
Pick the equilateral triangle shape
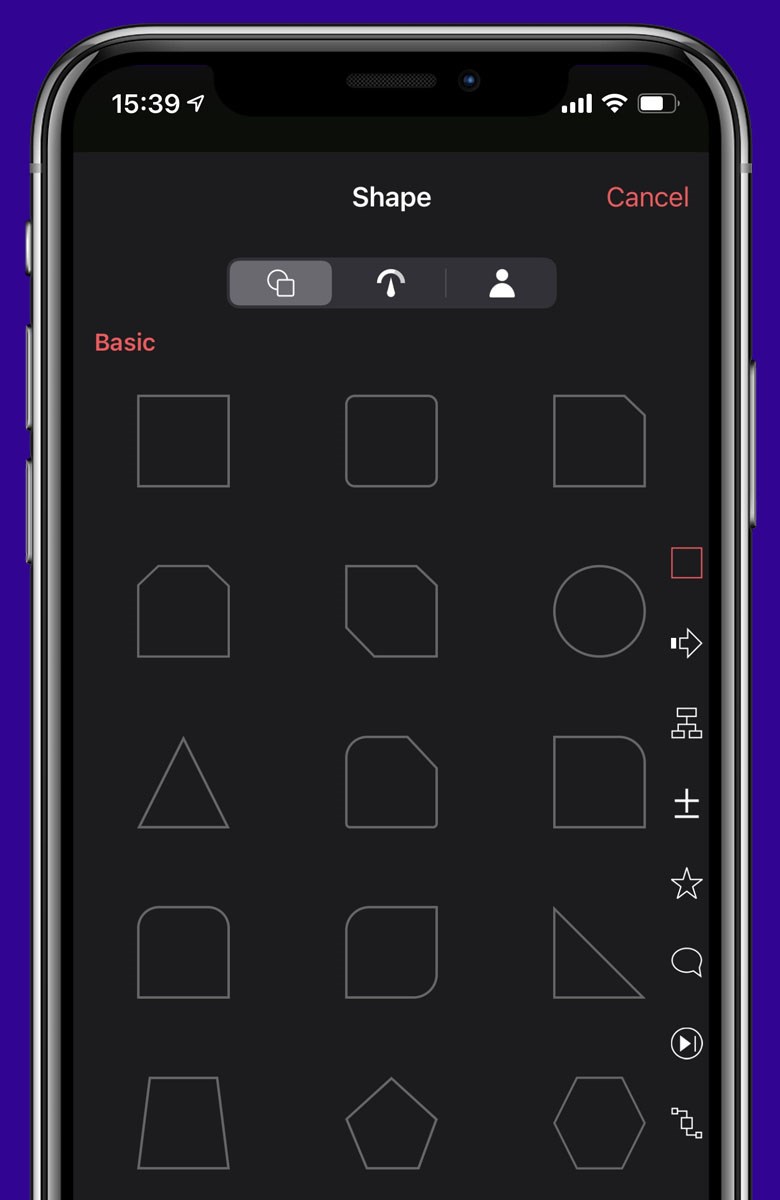pos(183,783)
